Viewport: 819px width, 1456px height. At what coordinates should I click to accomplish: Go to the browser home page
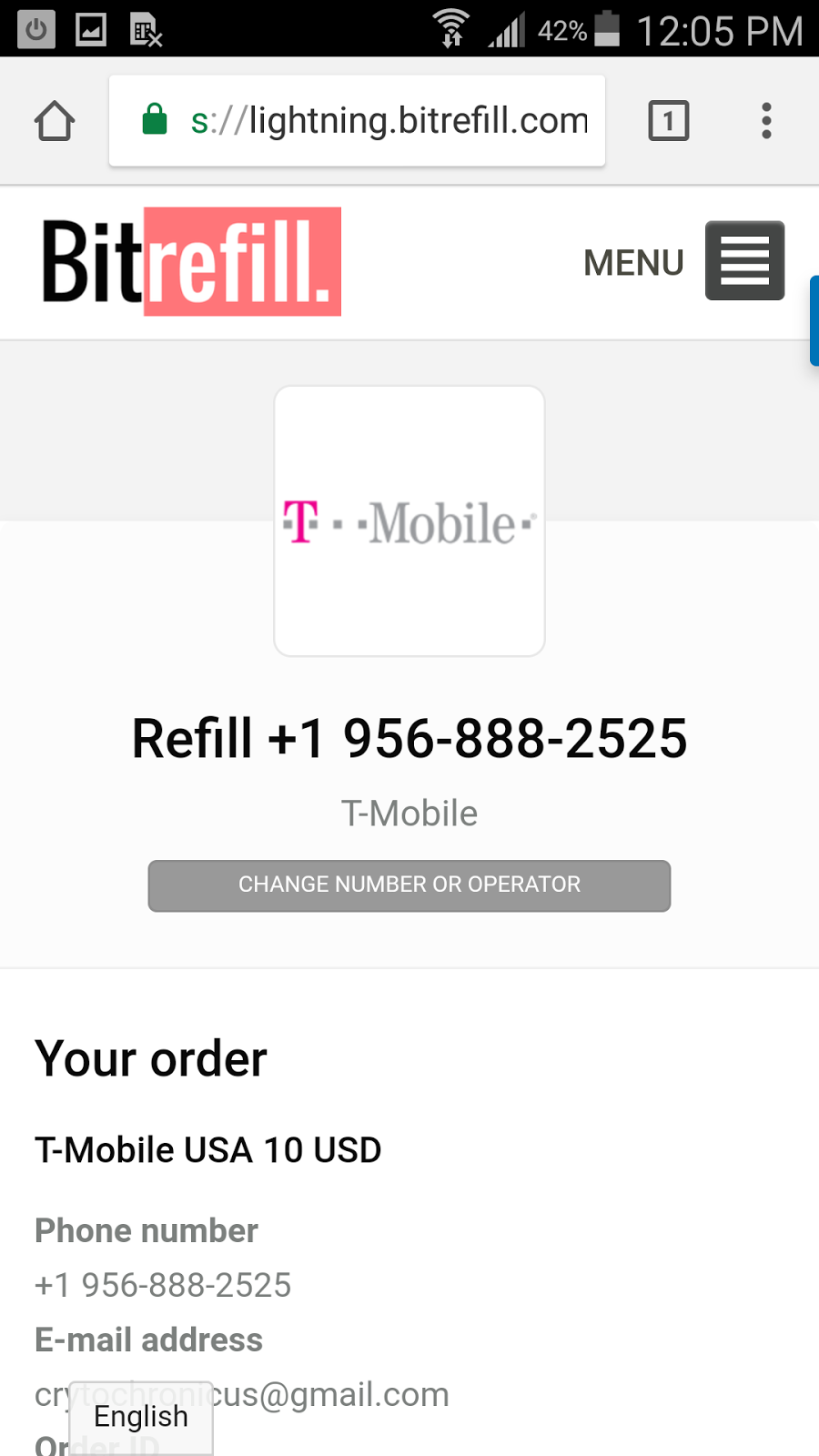55,121
